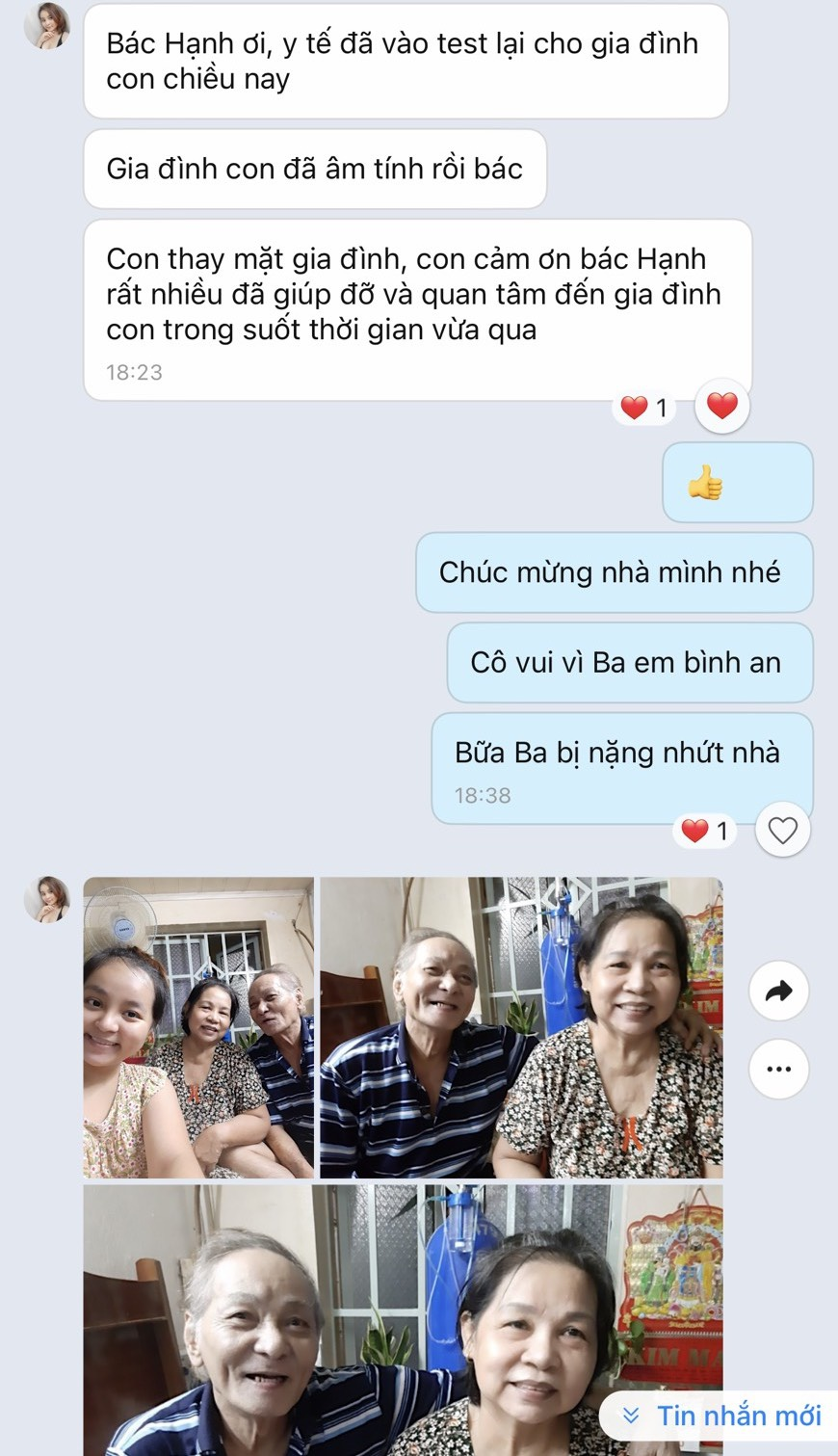
Task: Like the message sent at 18:38
Action: click(782, 830)
